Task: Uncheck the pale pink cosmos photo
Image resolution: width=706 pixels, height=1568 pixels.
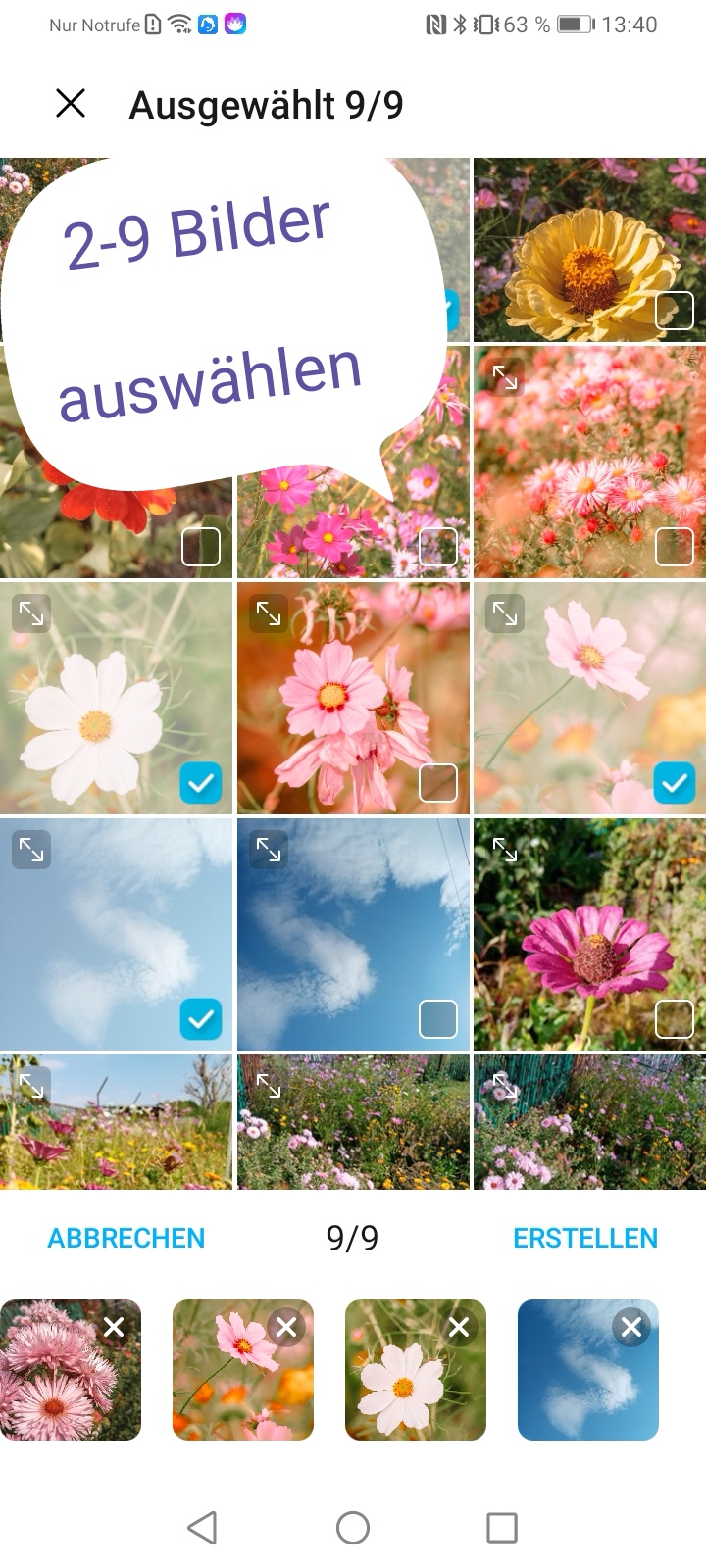Action: point(674,783)
